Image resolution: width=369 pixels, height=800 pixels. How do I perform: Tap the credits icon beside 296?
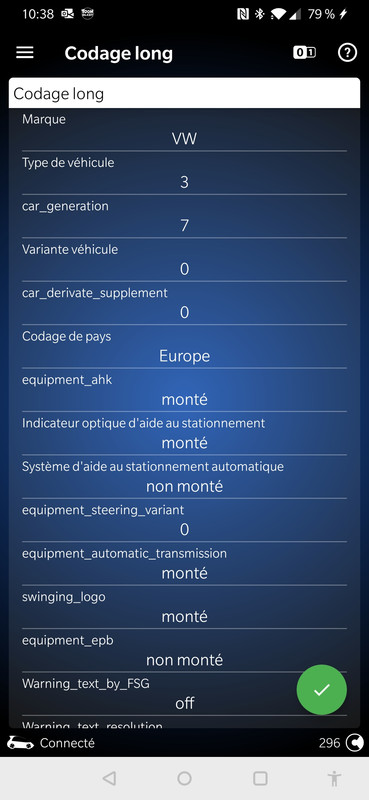coord(355,743)
